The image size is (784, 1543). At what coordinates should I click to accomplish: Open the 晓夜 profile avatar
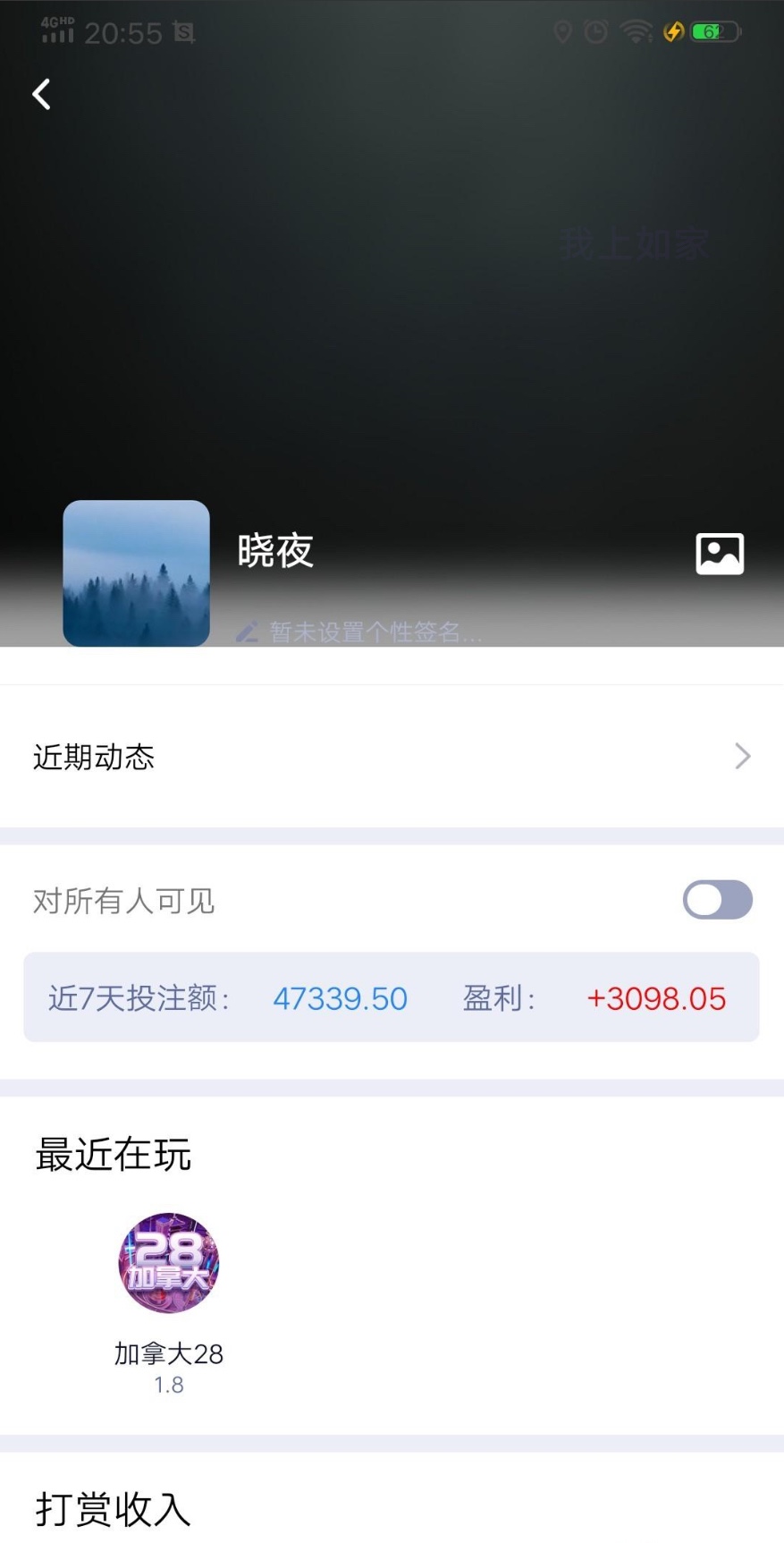(136, 572)
